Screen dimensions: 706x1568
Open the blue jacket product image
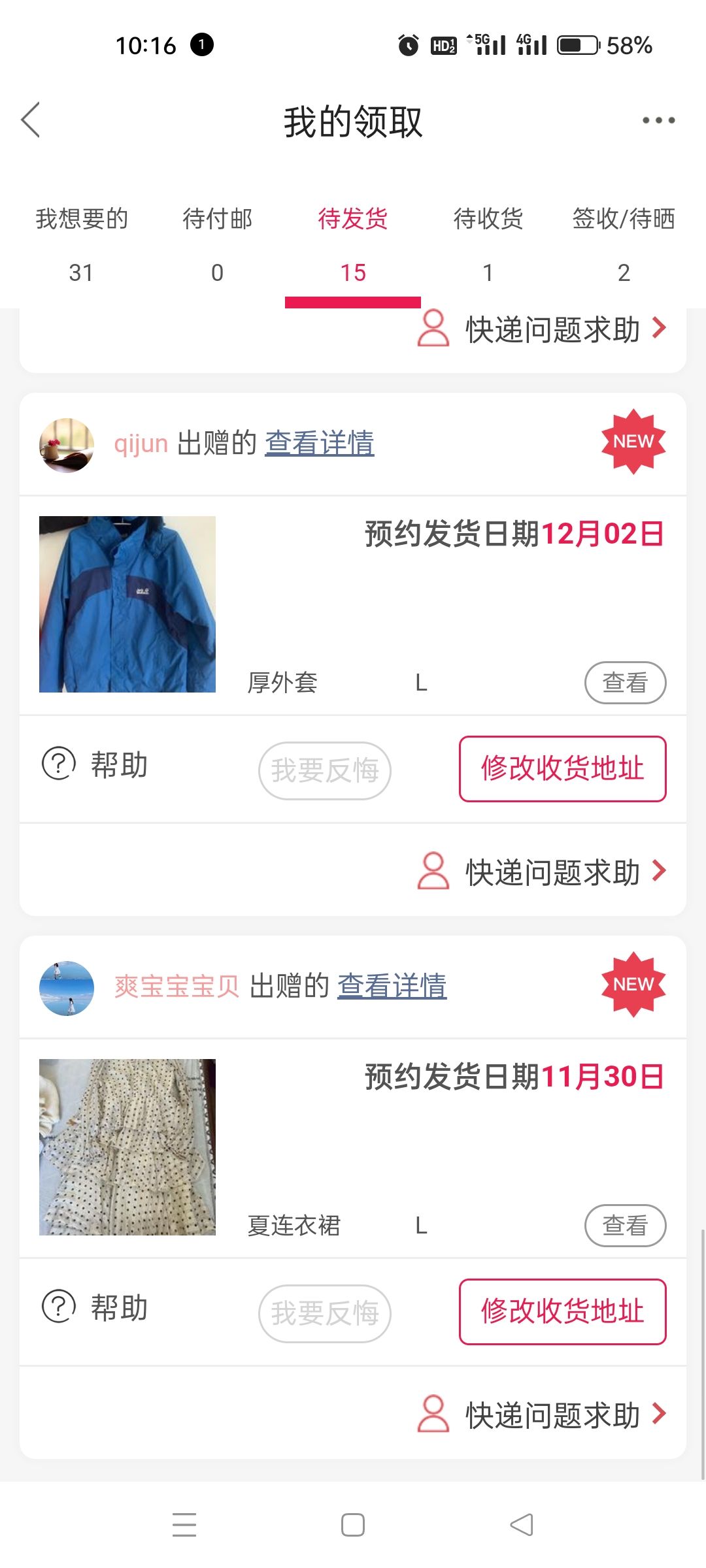point(127,604)
